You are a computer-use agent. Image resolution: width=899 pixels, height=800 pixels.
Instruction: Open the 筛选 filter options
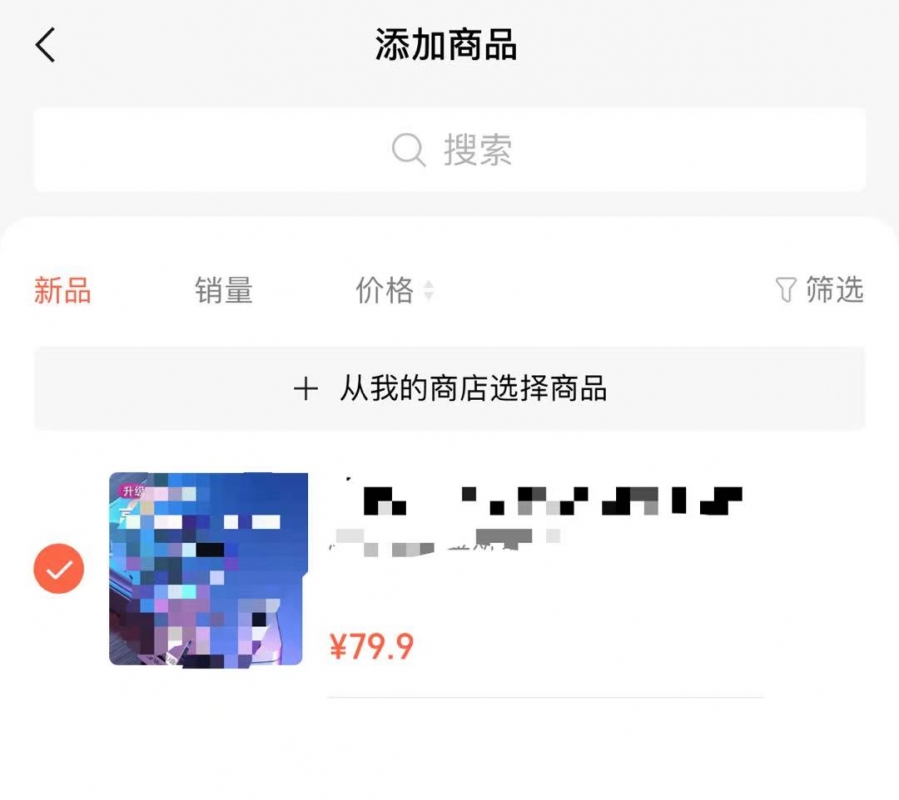pos(819,291)
